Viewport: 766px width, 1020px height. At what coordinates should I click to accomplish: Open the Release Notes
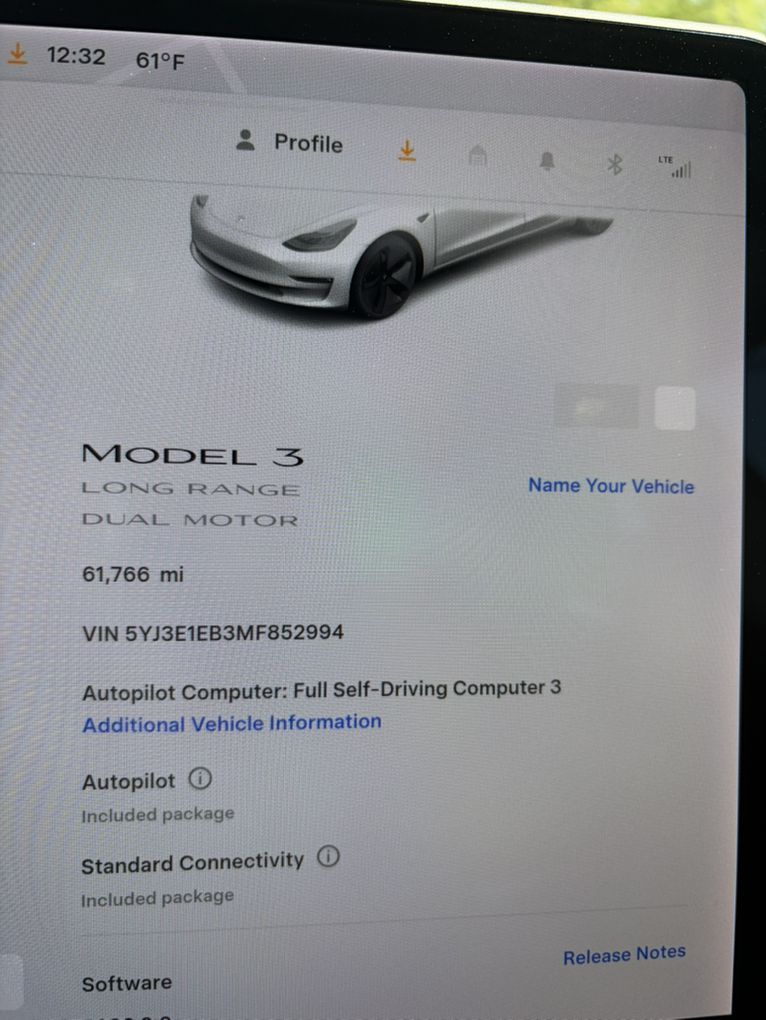pos(624,955)
